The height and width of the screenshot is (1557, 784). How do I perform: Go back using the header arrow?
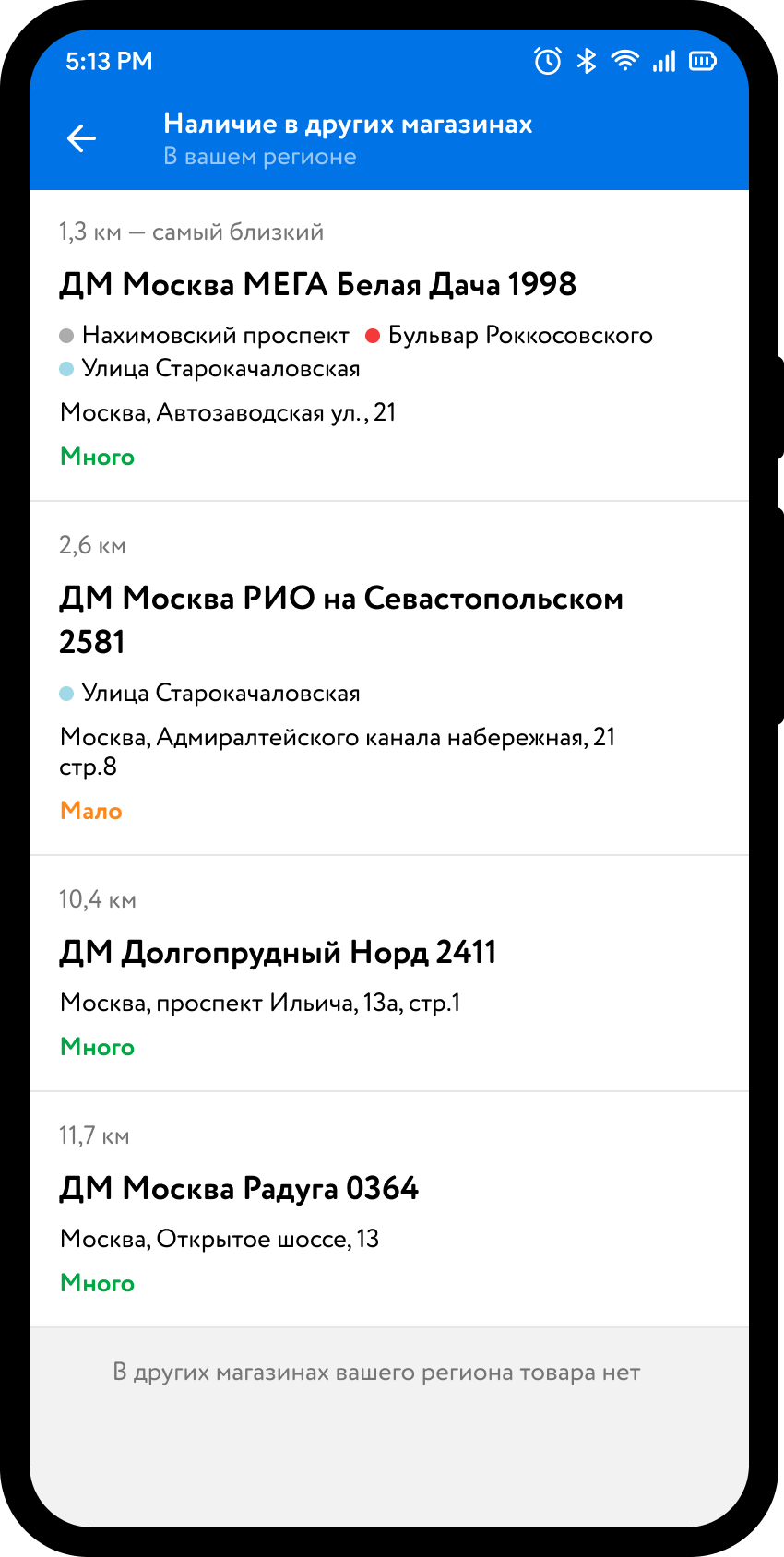pos(81,138)
